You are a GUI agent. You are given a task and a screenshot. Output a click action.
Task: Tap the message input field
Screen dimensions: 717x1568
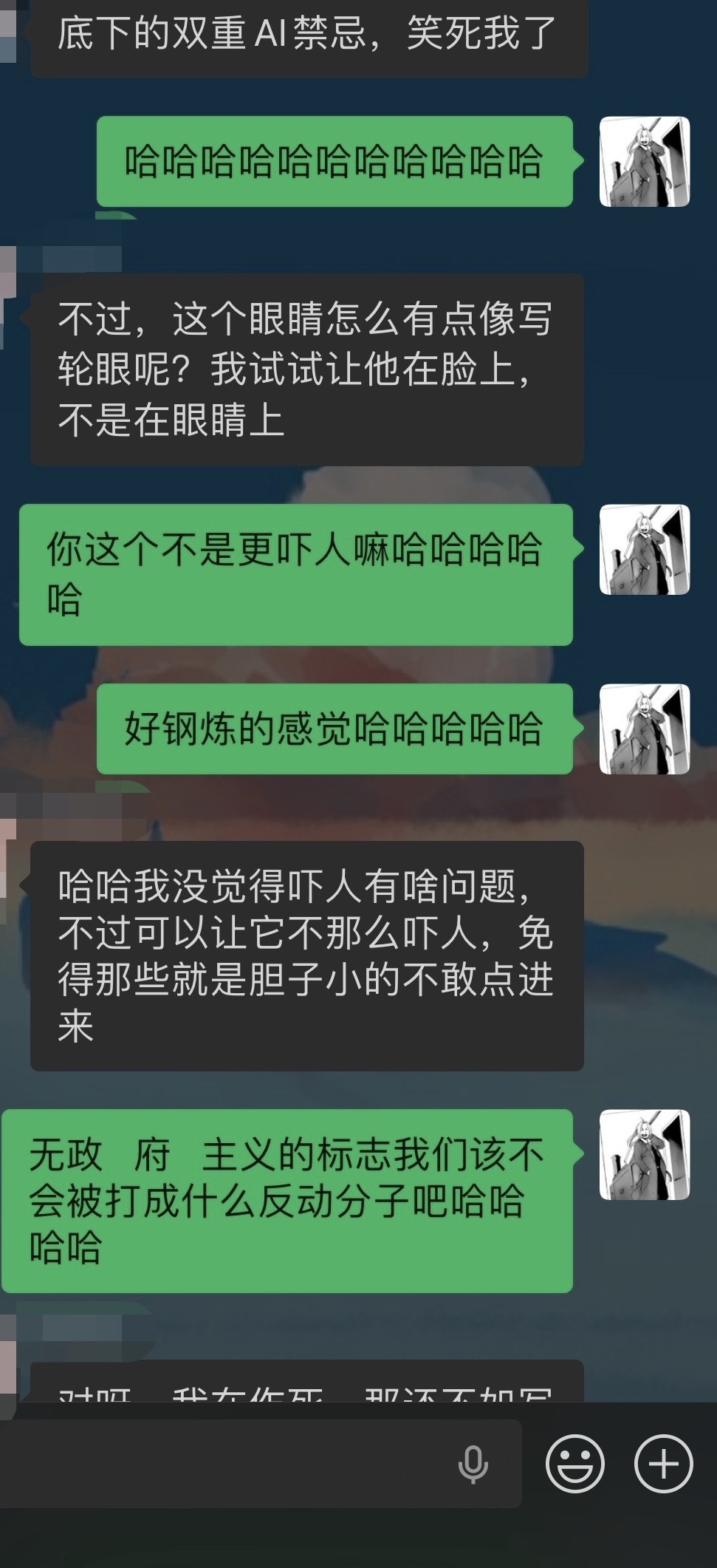click(x=222, y=1463)
